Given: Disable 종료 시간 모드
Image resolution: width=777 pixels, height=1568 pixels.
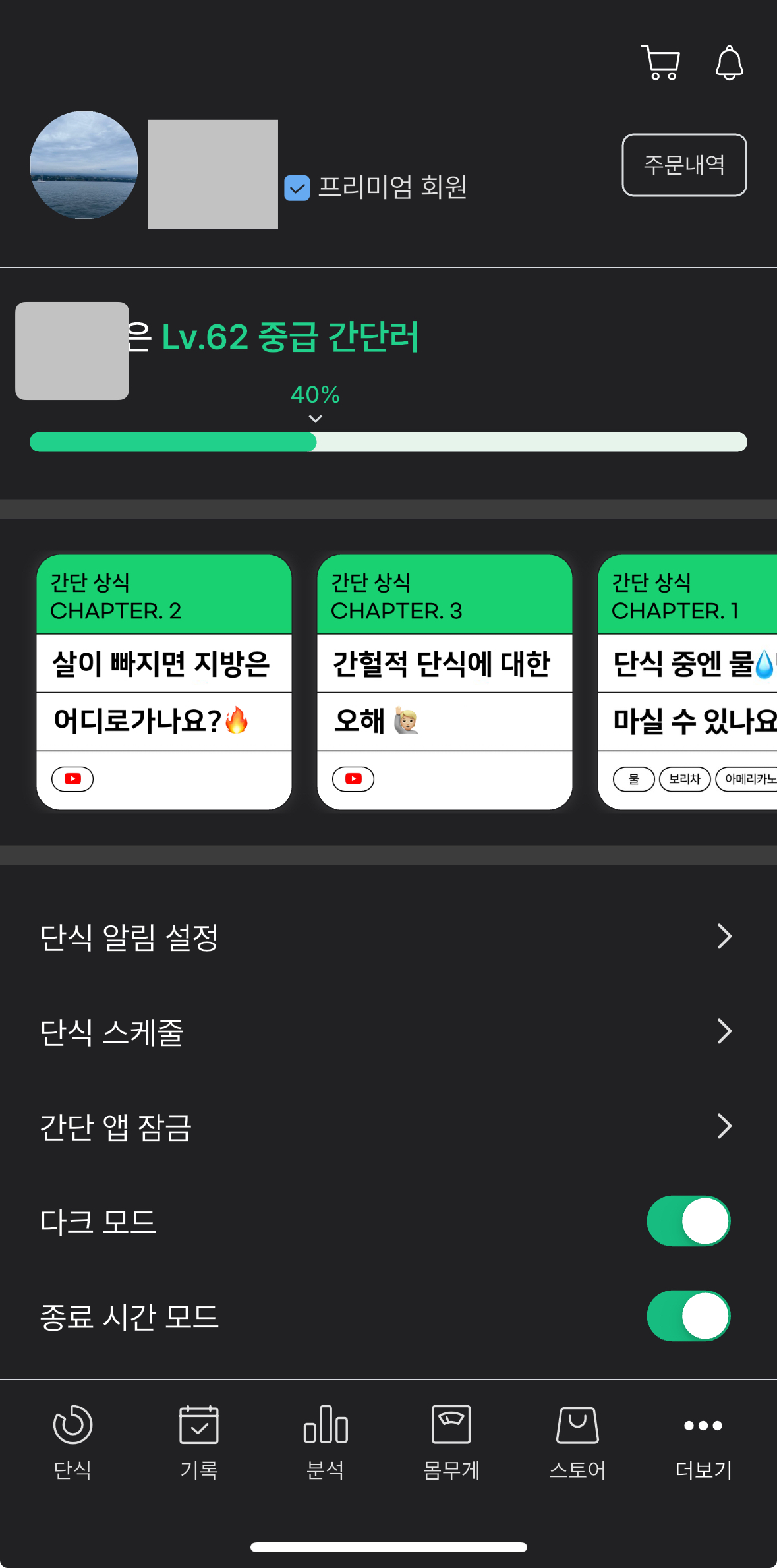Looking at the screenshot, I should click(x=688, y=1316).
